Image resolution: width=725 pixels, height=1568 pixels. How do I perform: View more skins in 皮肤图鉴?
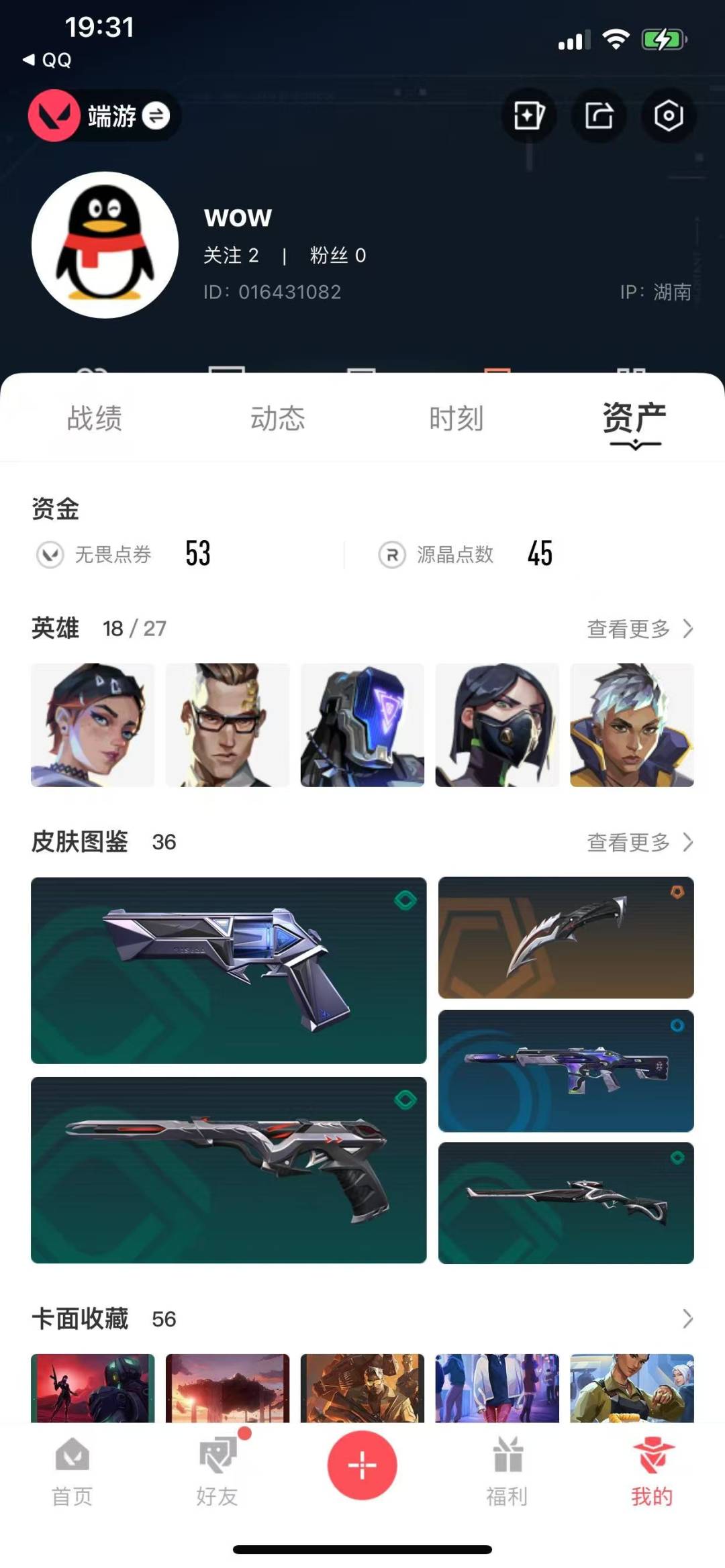[x=639, y=842]
